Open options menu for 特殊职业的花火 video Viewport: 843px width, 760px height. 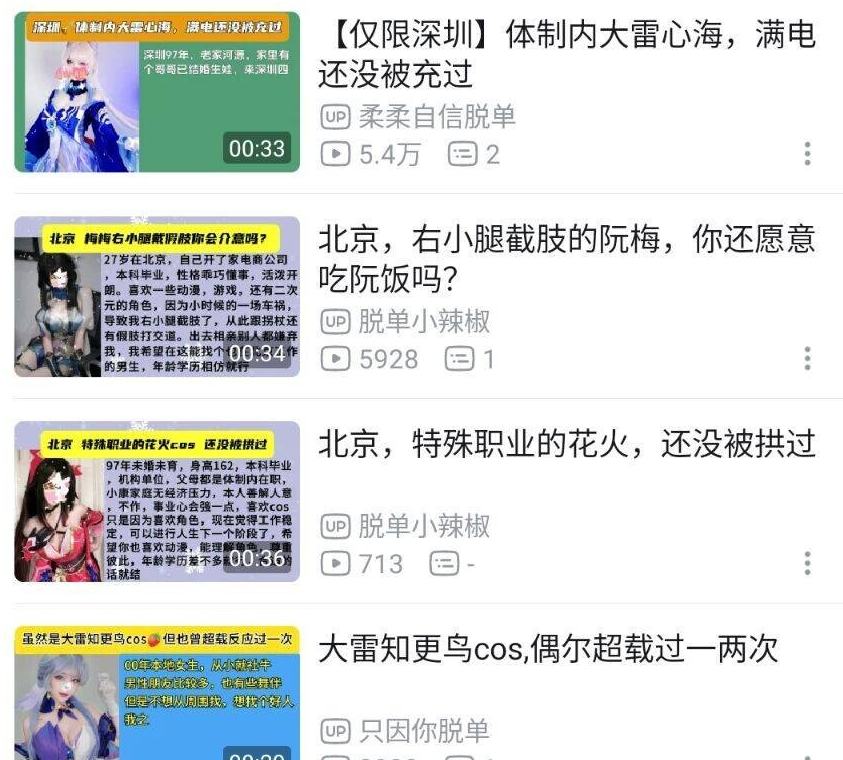click(x=807, y=563)
